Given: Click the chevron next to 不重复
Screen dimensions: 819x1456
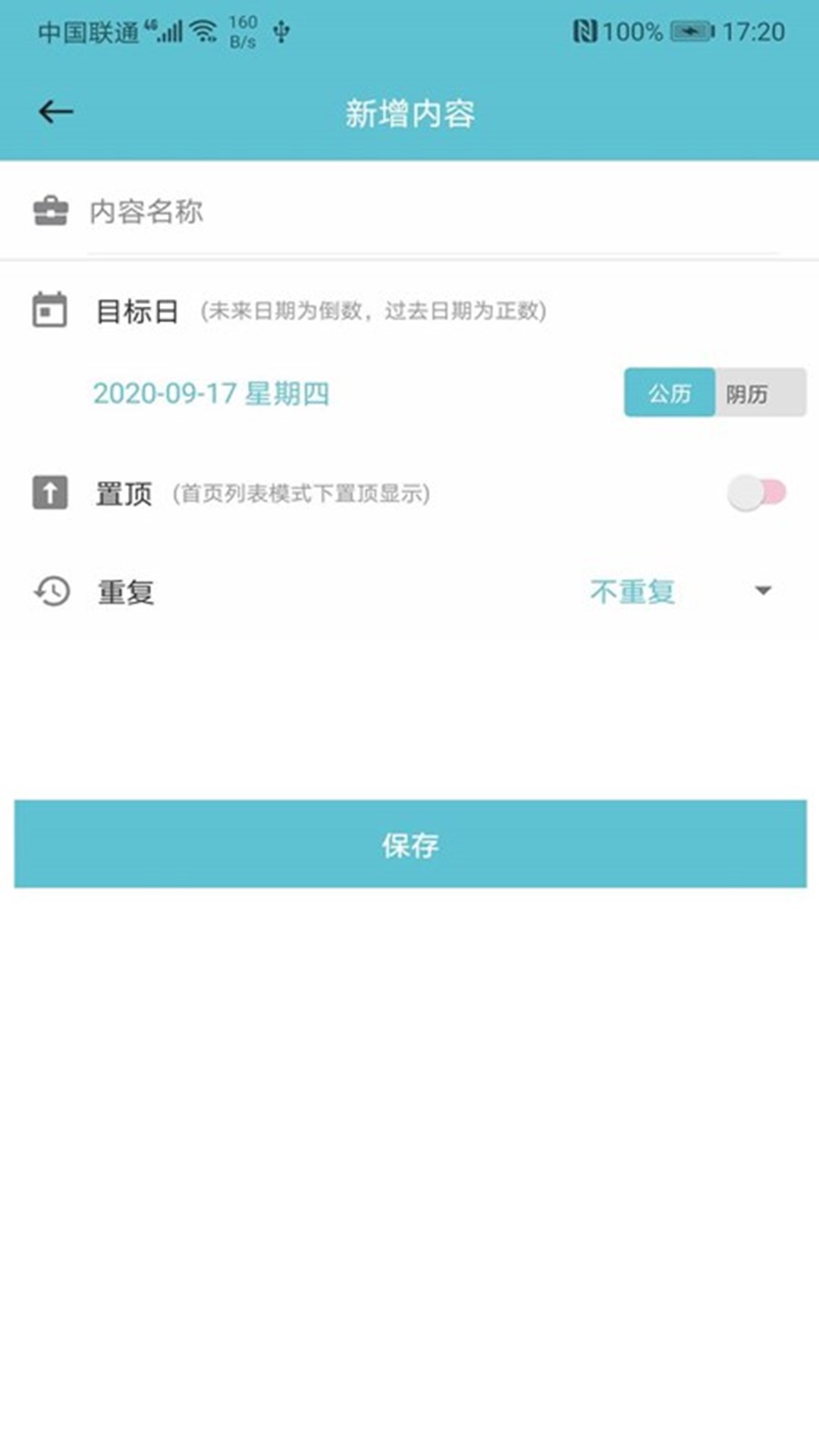Looking at the screenshot, I should click(762, 593).
